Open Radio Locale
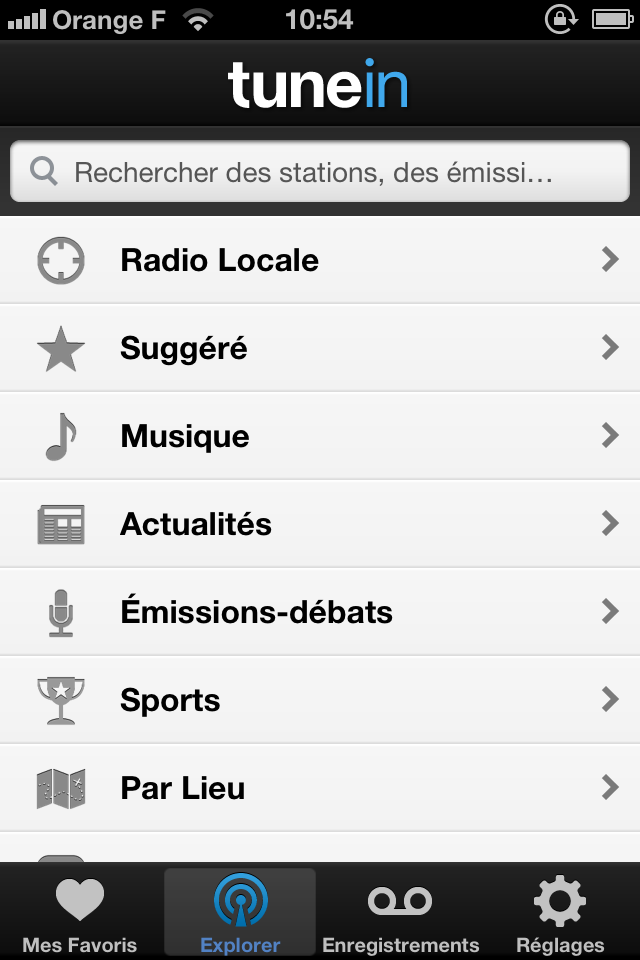The height and width of the screenshot is (960, 640). pos(320,261)
